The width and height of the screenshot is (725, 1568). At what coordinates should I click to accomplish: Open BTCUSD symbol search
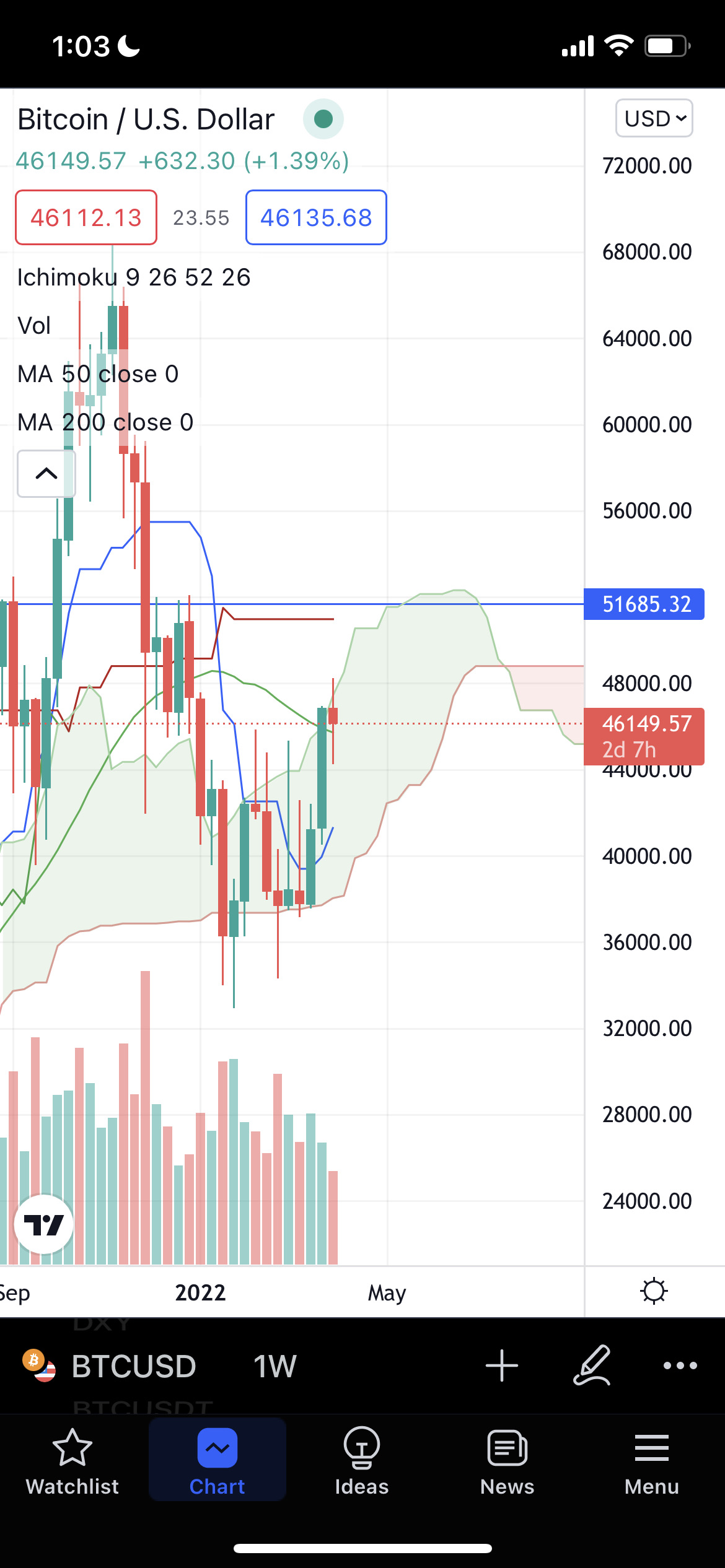[133, 1366]
